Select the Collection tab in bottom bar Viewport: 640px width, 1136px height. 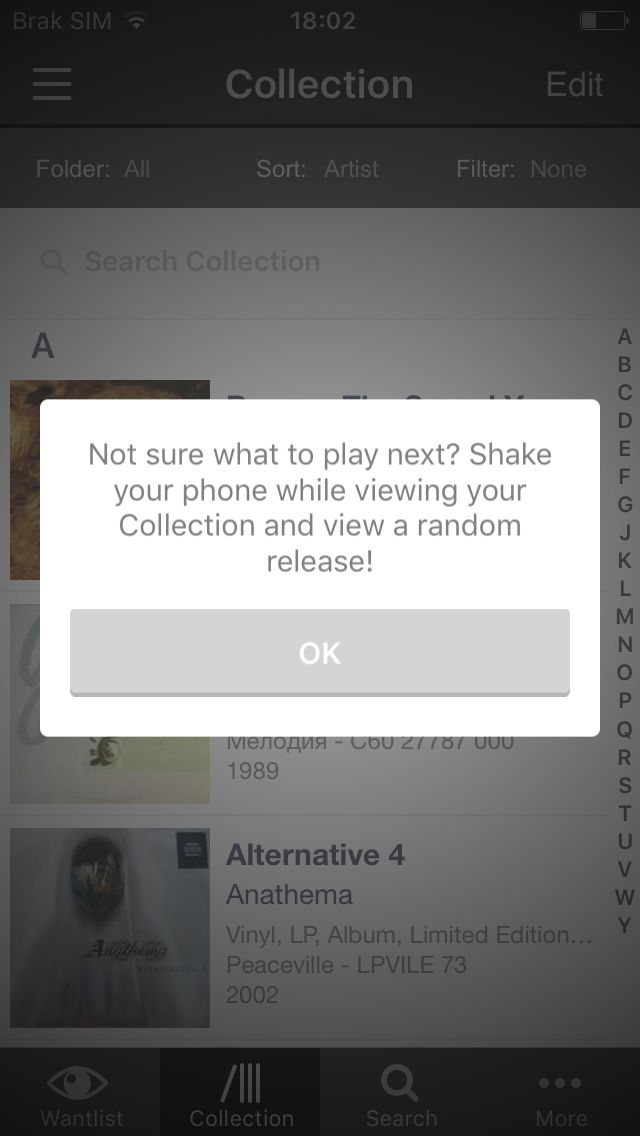click(x=240, y=1093)
